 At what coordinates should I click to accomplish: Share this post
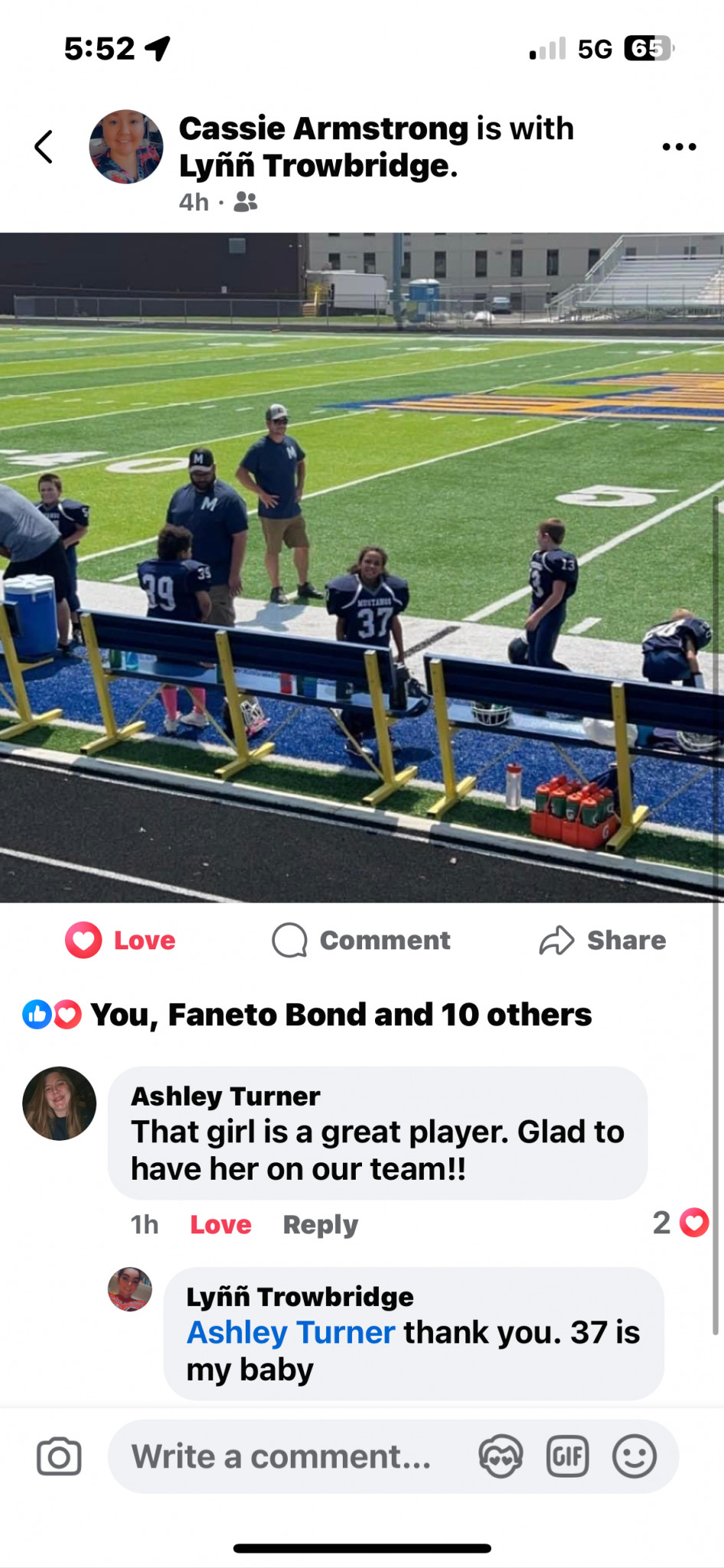[602, 940]
